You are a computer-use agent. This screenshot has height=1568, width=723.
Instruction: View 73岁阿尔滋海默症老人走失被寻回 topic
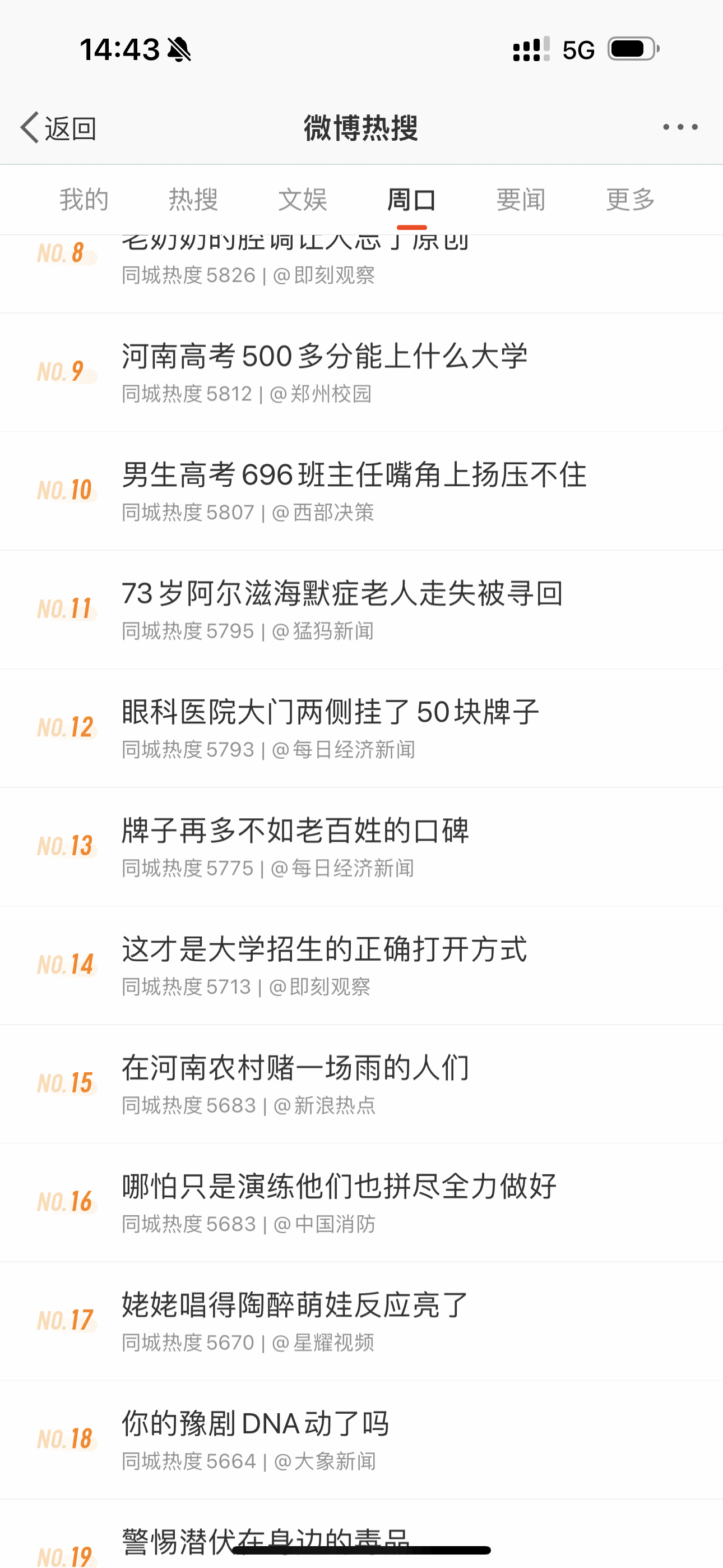click(361, 610)
